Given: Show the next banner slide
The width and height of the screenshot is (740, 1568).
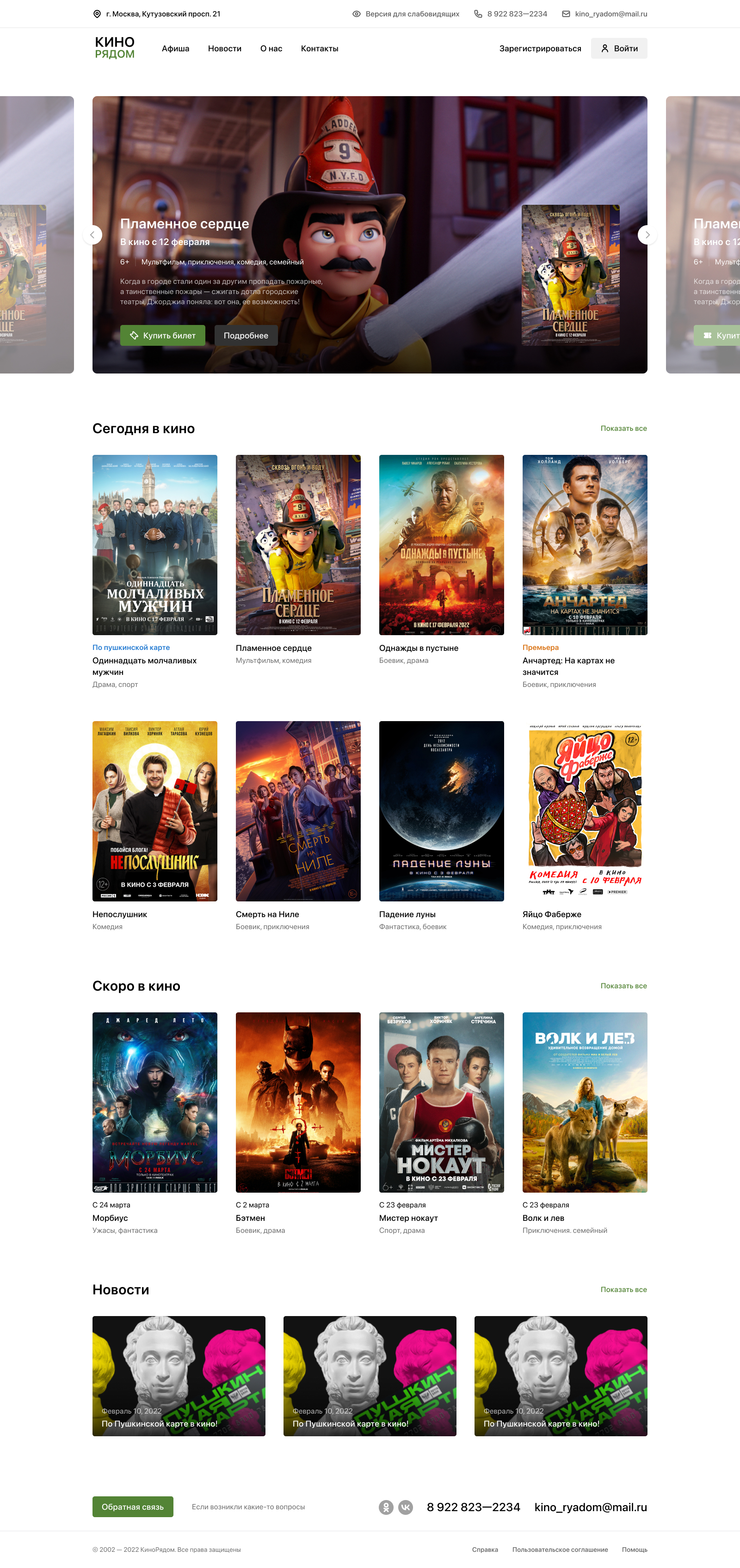Looking at the screenshot, I should [x=647, y=235].
